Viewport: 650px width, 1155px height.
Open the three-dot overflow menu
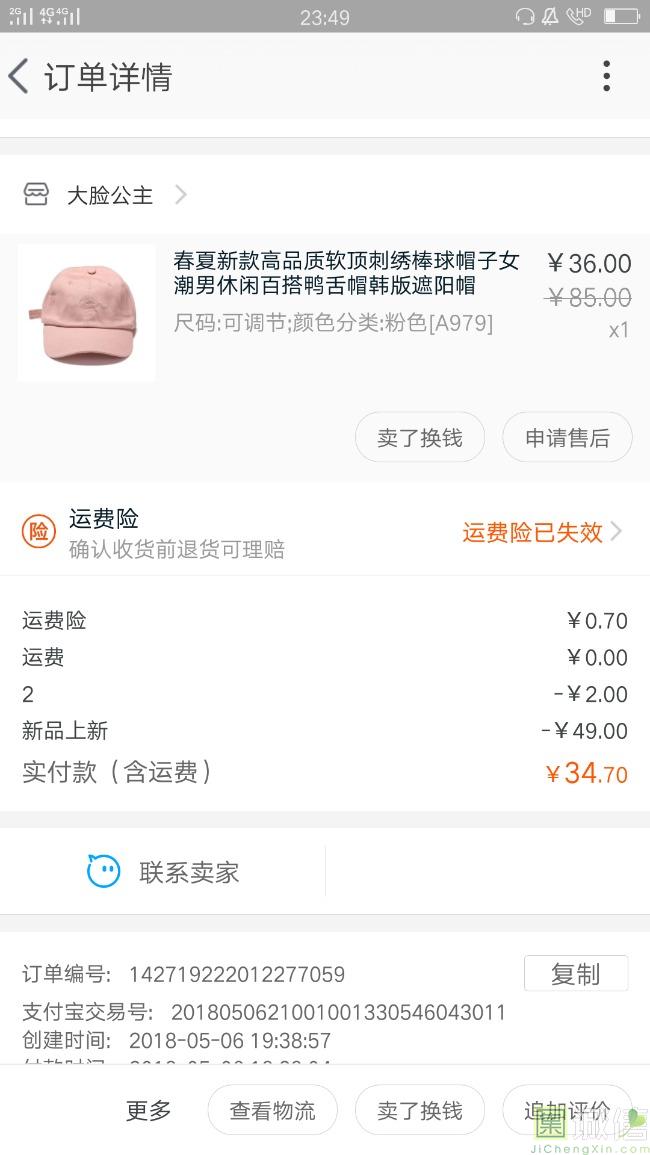click(606, 77)
